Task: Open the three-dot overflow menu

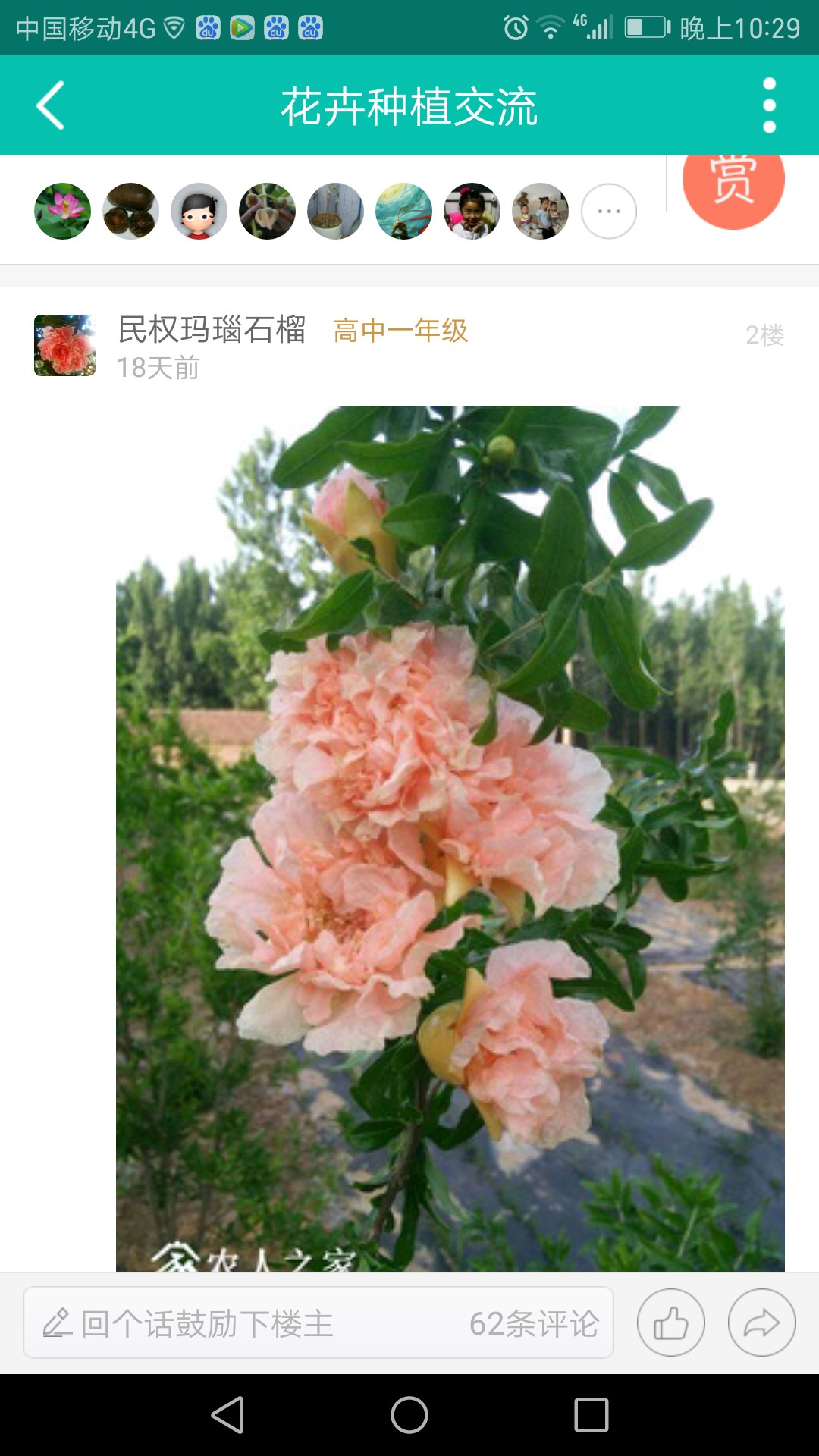Action: [x=769, y=105]
